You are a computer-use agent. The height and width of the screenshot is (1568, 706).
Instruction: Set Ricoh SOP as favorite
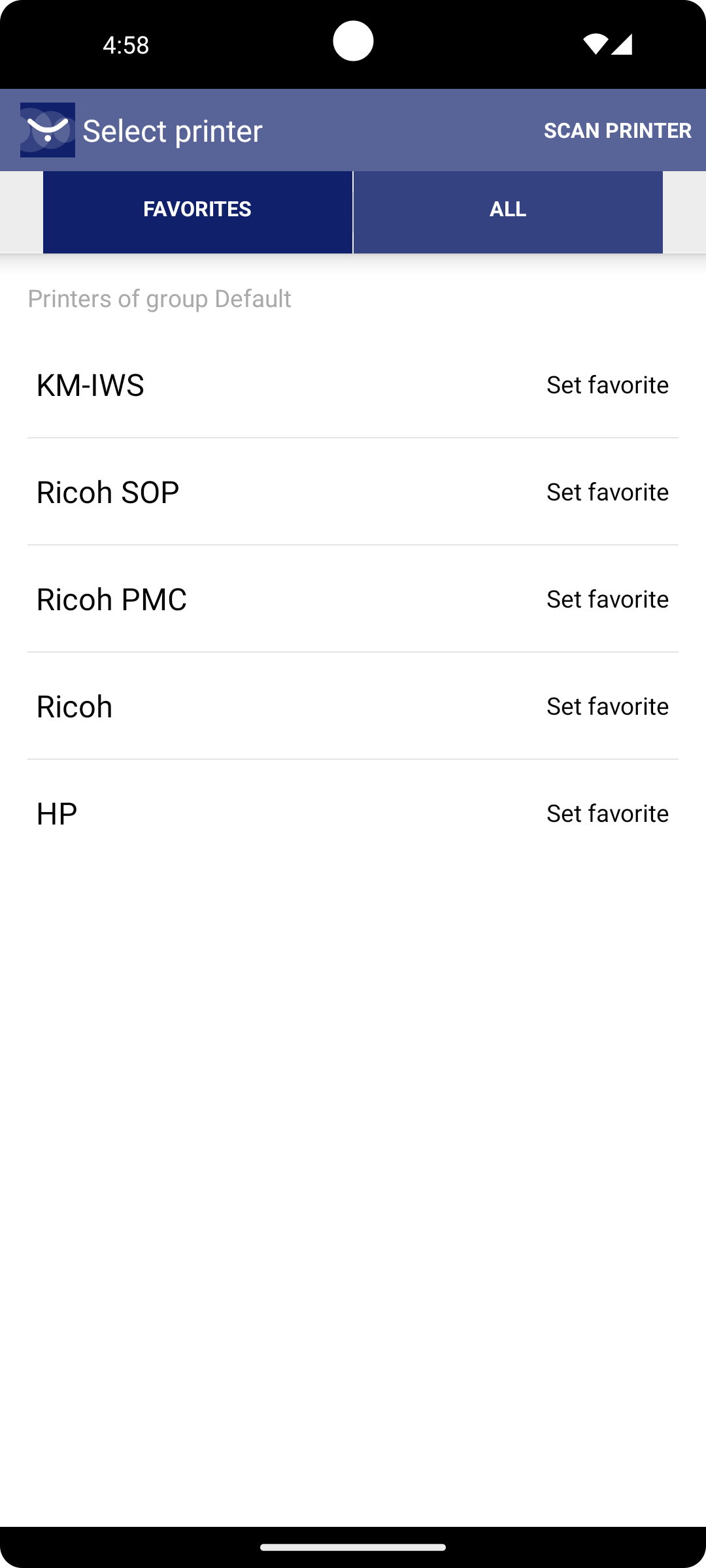pyautogui.click(x=607, y=492)
